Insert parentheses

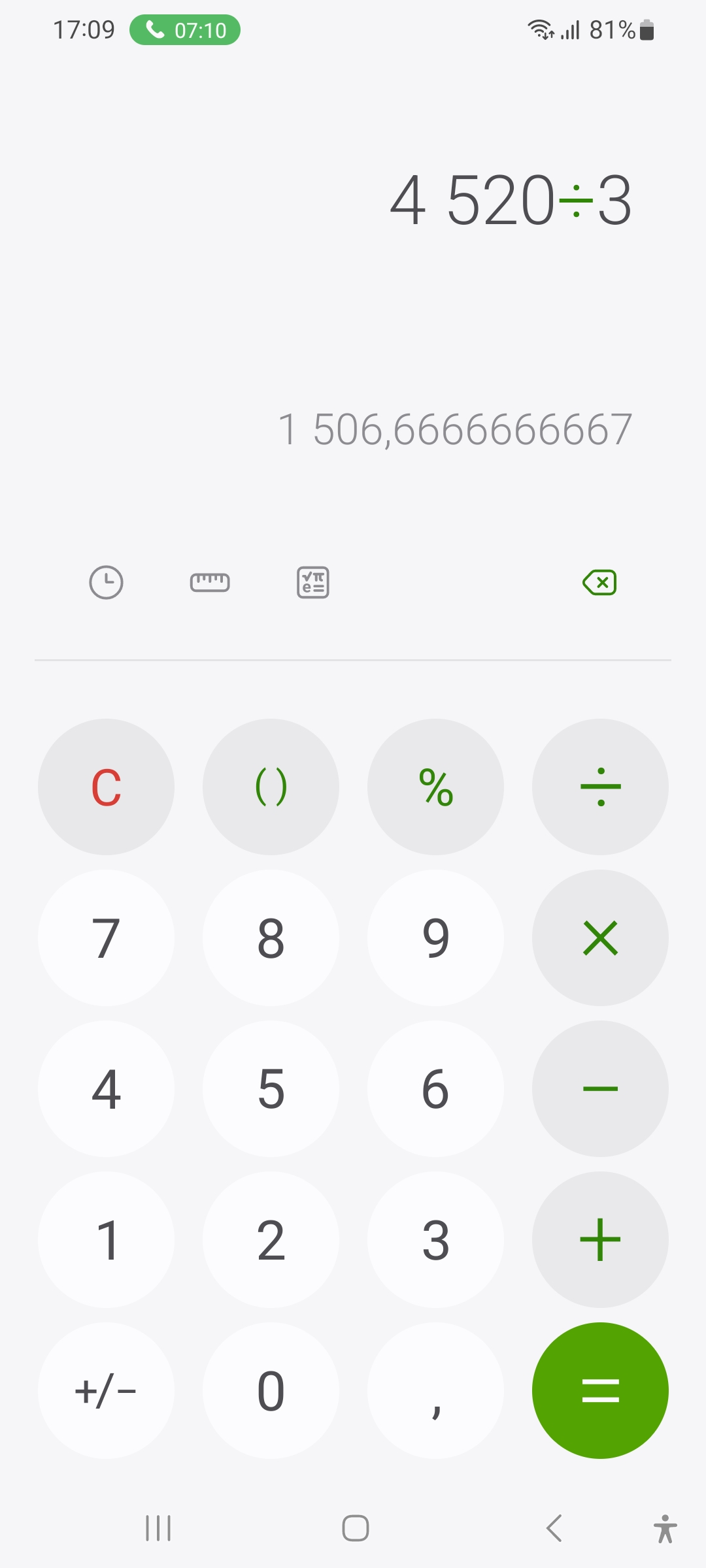pyautogui.click(x=271, y=787)
